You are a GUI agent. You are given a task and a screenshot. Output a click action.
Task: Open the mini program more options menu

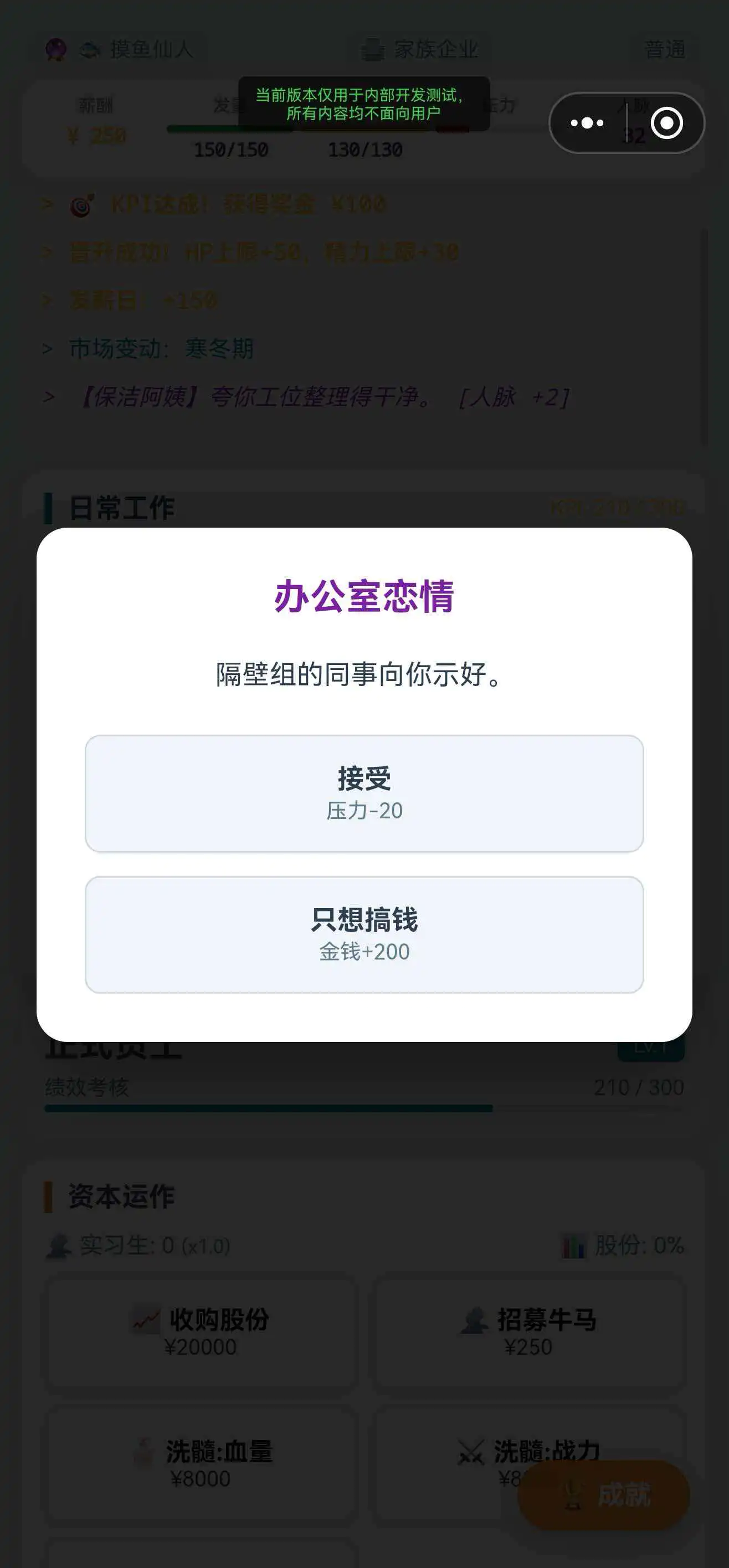[587, 123]
